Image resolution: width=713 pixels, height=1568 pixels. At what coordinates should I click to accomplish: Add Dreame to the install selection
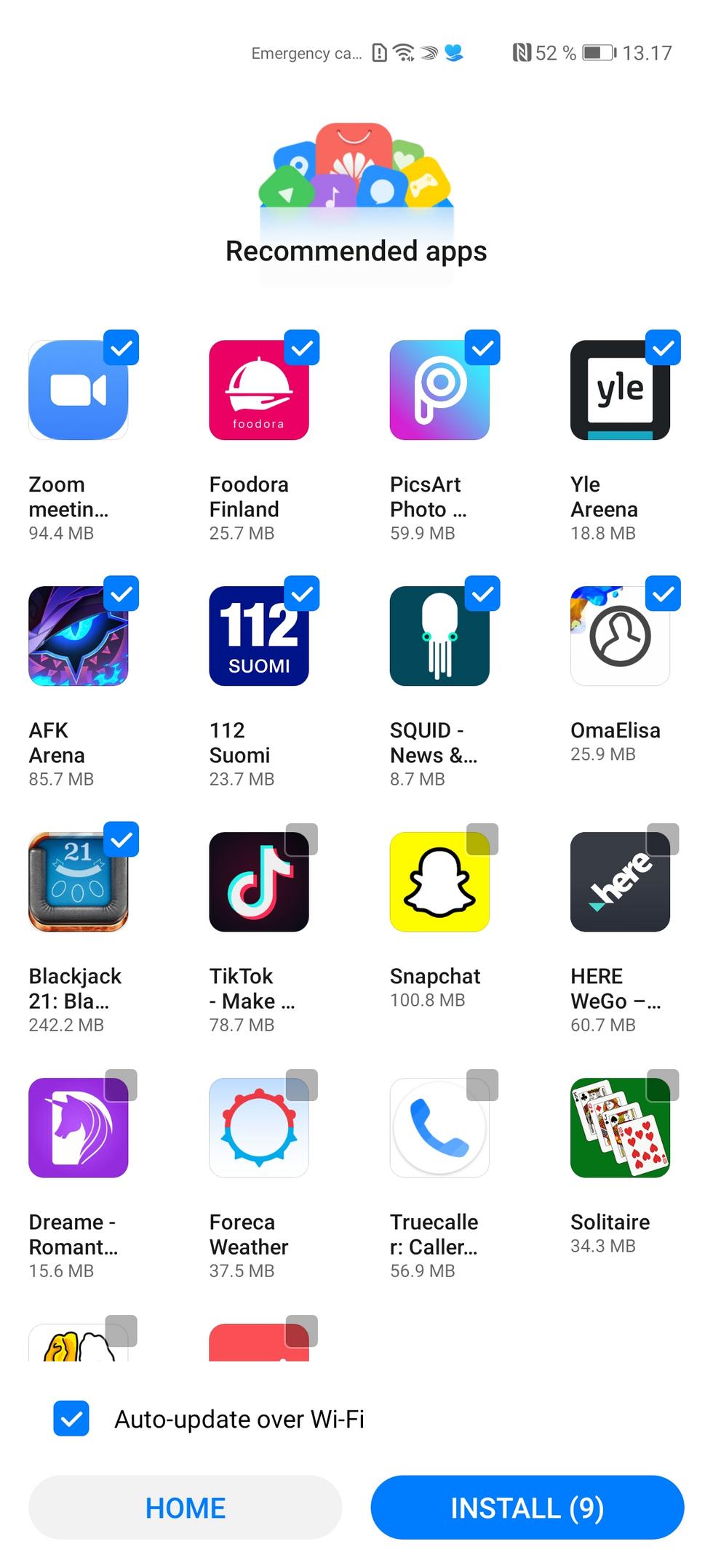coord(122,1085)
